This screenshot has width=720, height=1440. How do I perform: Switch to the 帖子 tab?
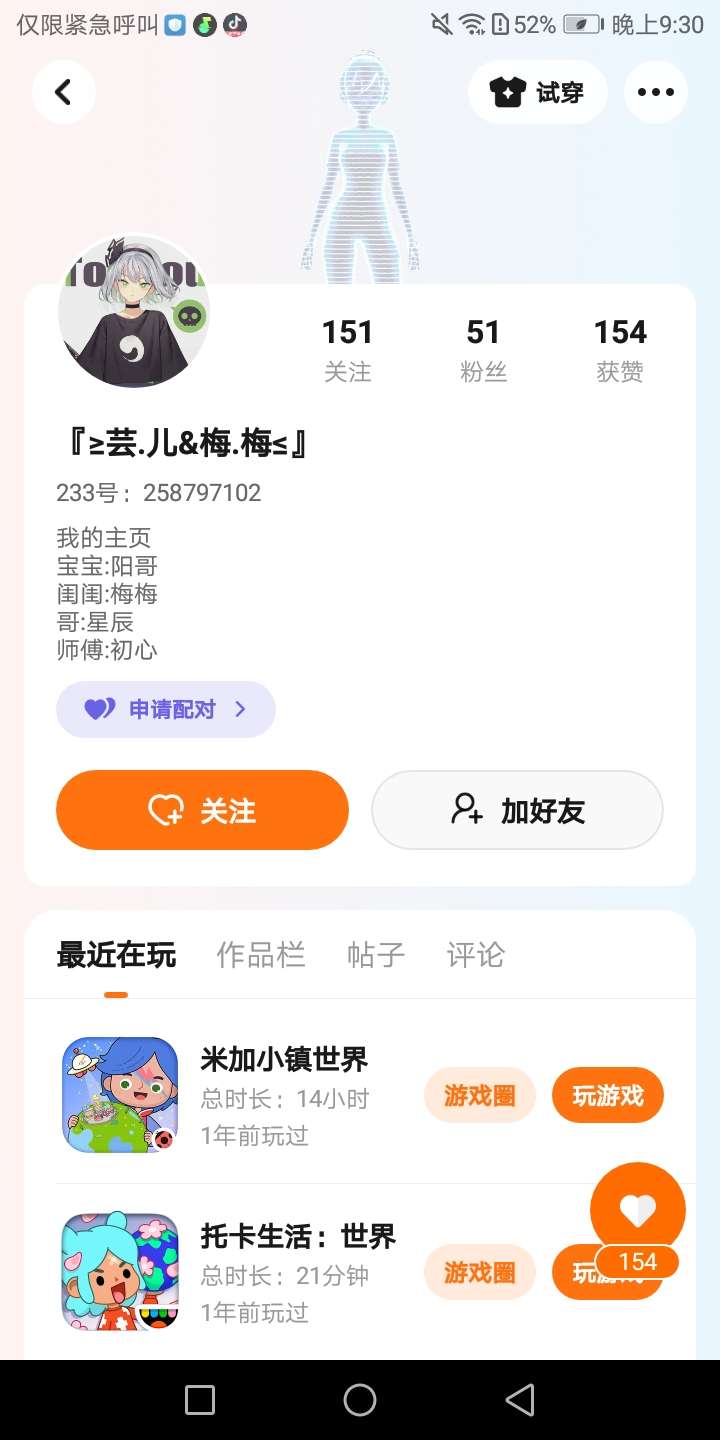(x=375, y=955)
